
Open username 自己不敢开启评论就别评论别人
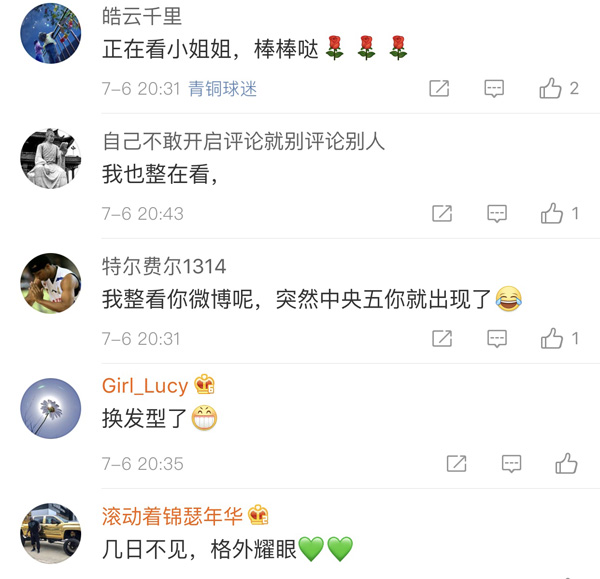pos(243,142)
